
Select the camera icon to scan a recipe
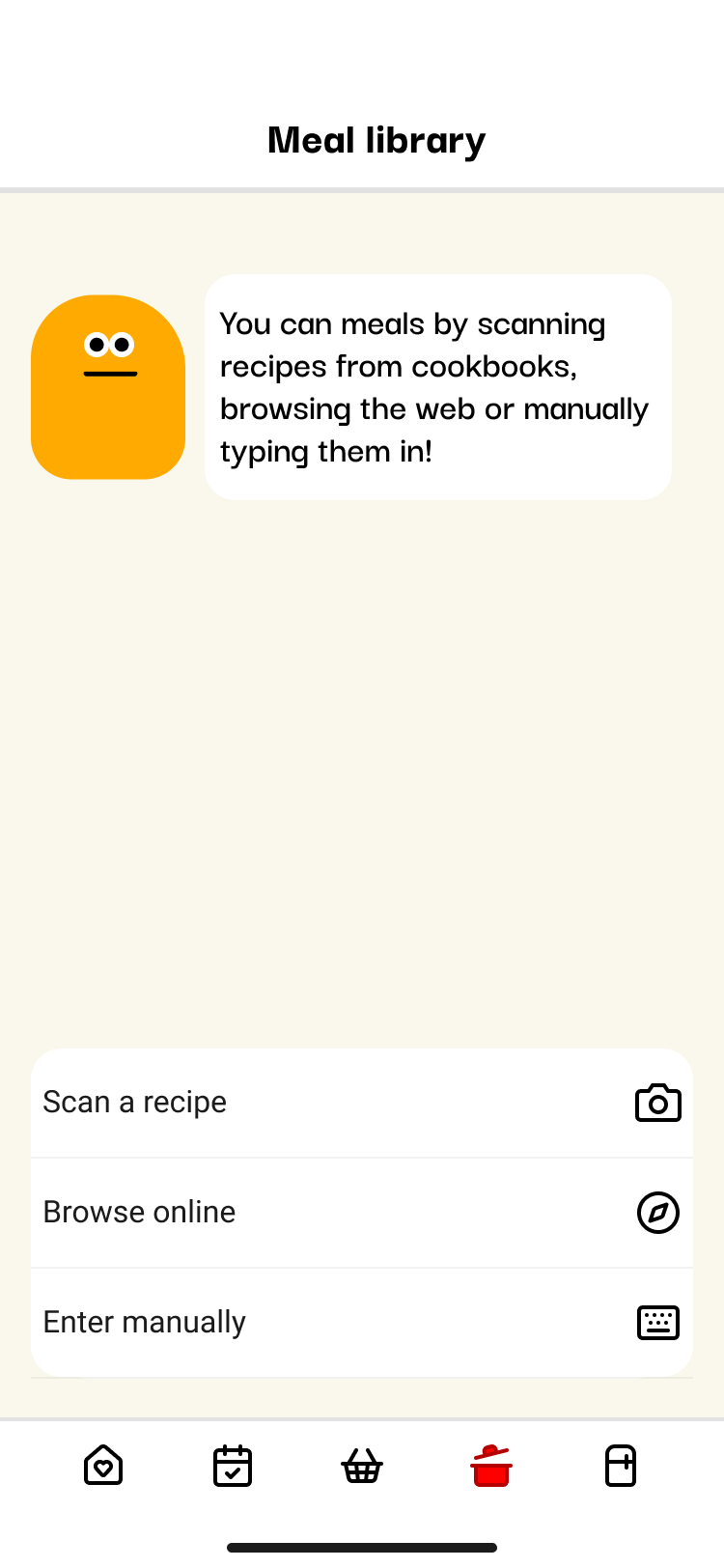[x=657, y=1102]
